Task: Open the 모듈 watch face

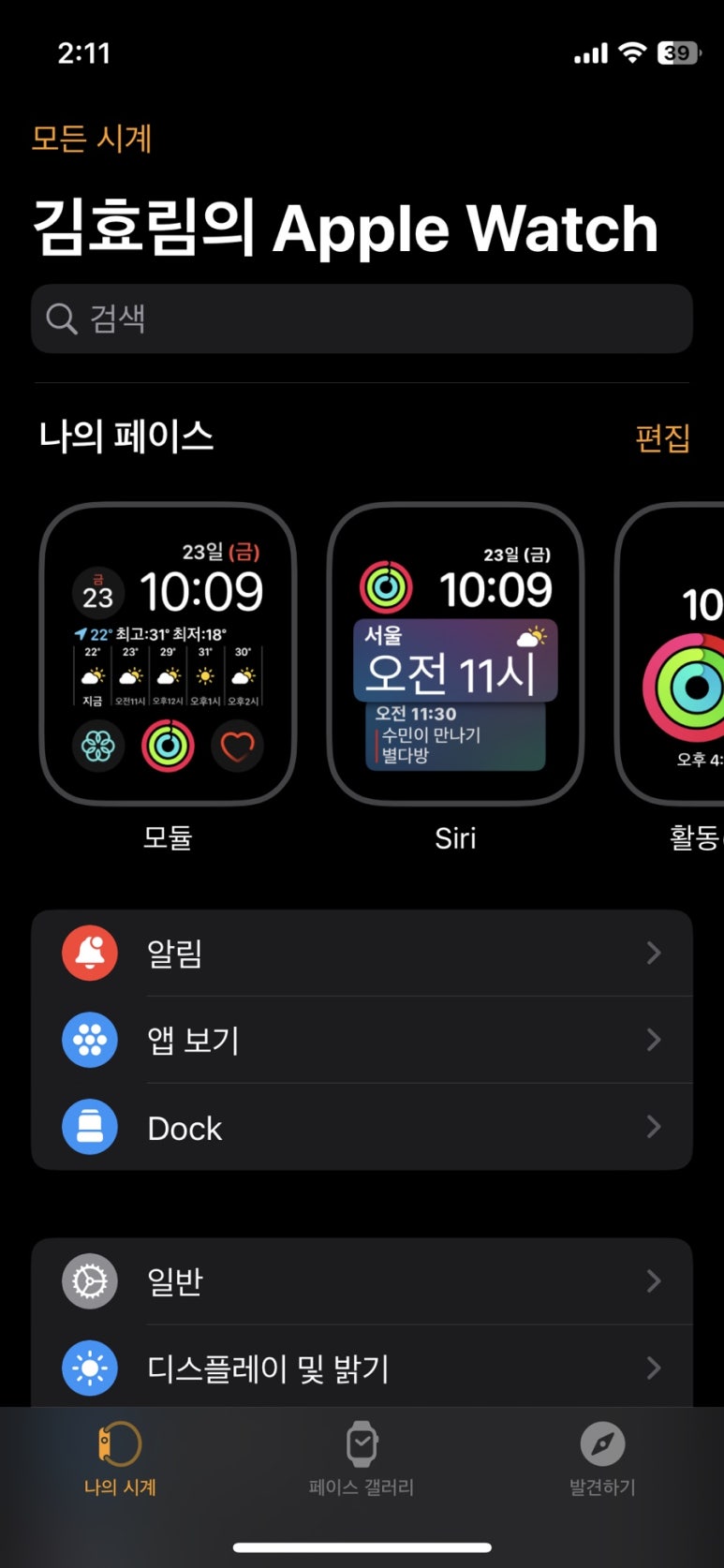Action: point(168,654)
